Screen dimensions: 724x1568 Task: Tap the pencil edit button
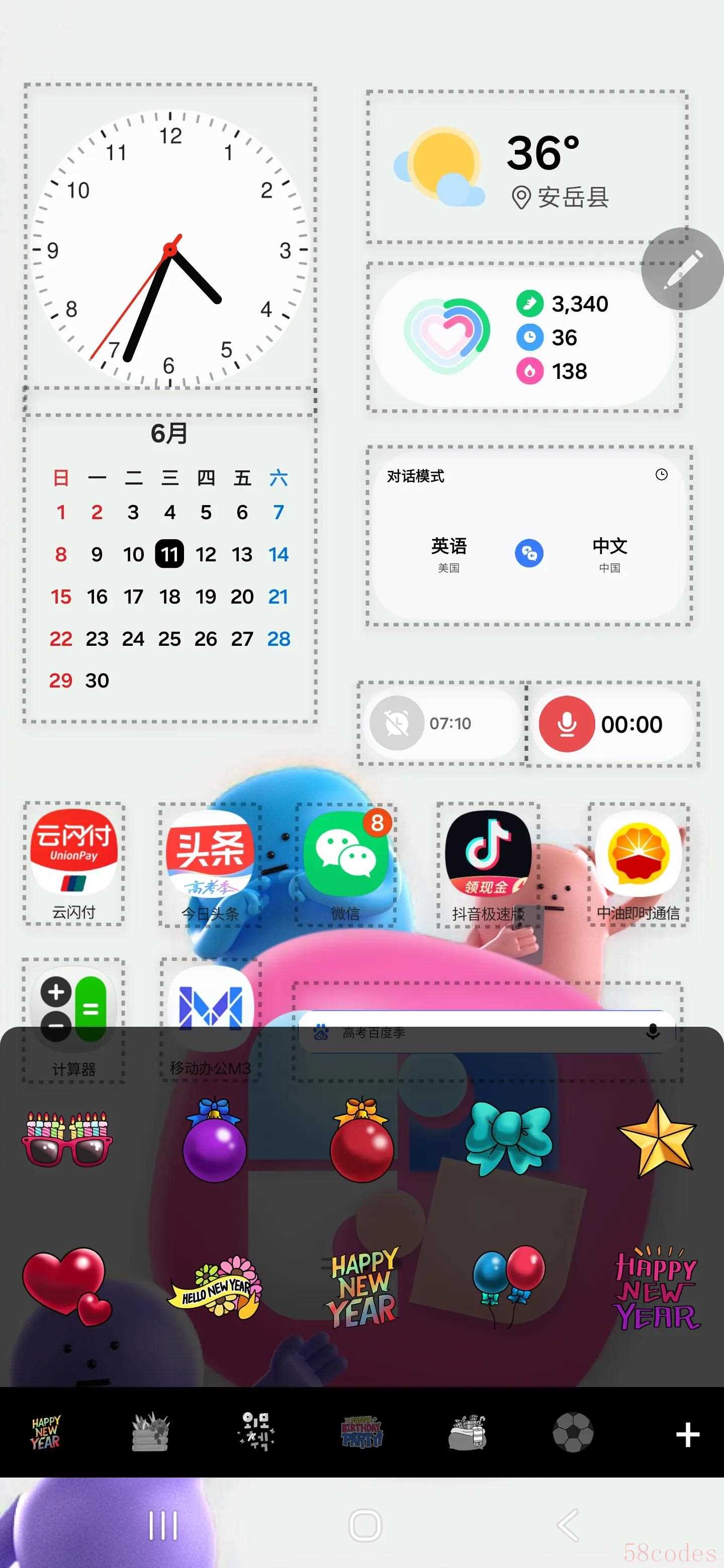coord(682,269)
